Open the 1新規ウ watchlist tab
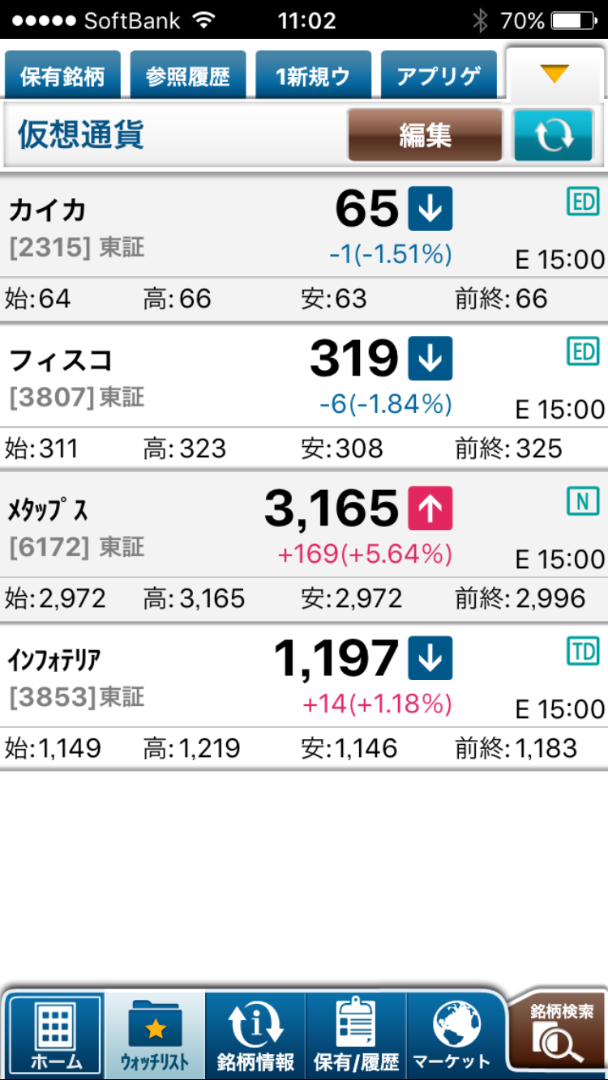The width and height of the screenshot is (608, 1080). tap(312, 75)
